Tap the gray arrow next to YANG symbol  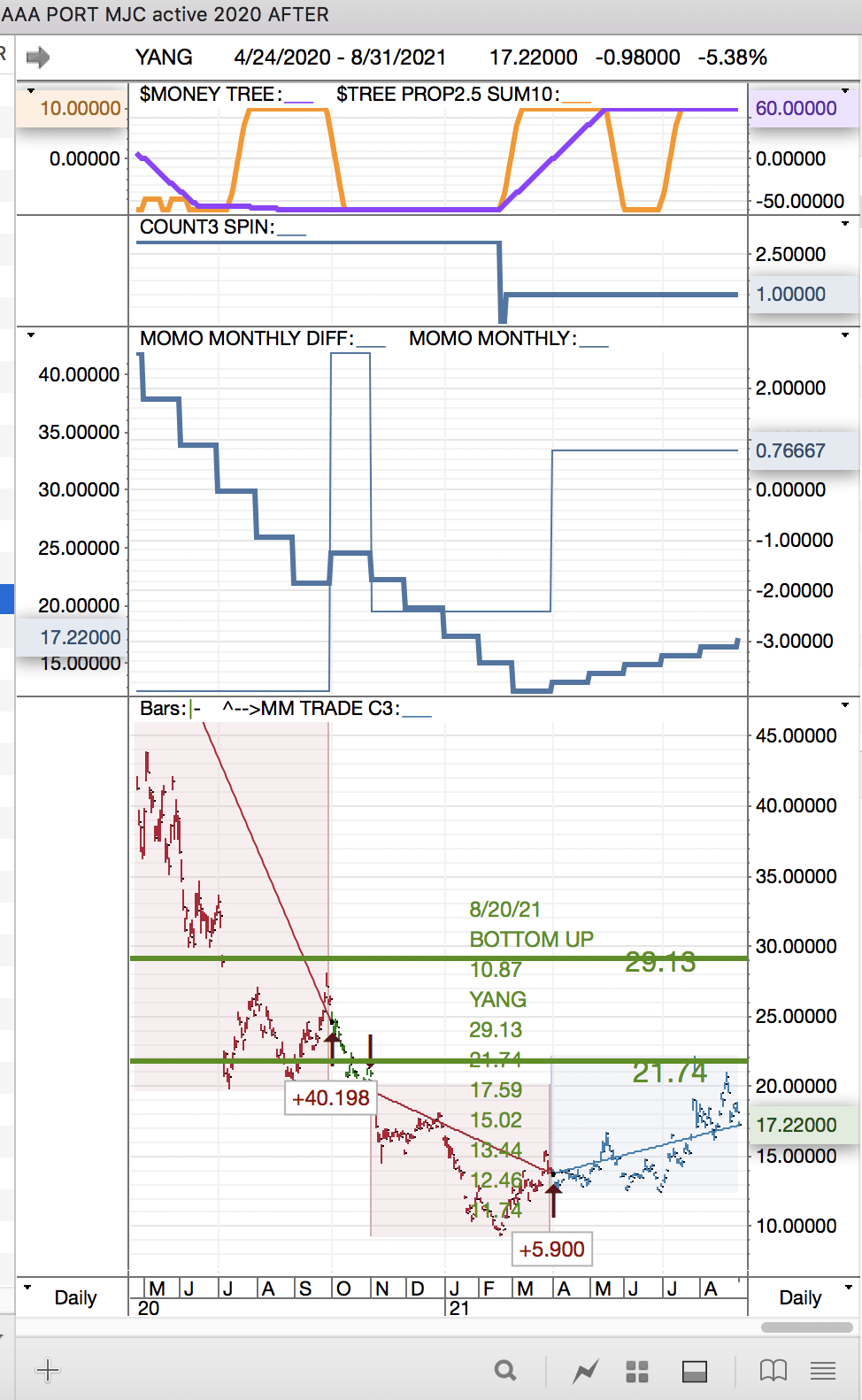click(x=38, y=58)
